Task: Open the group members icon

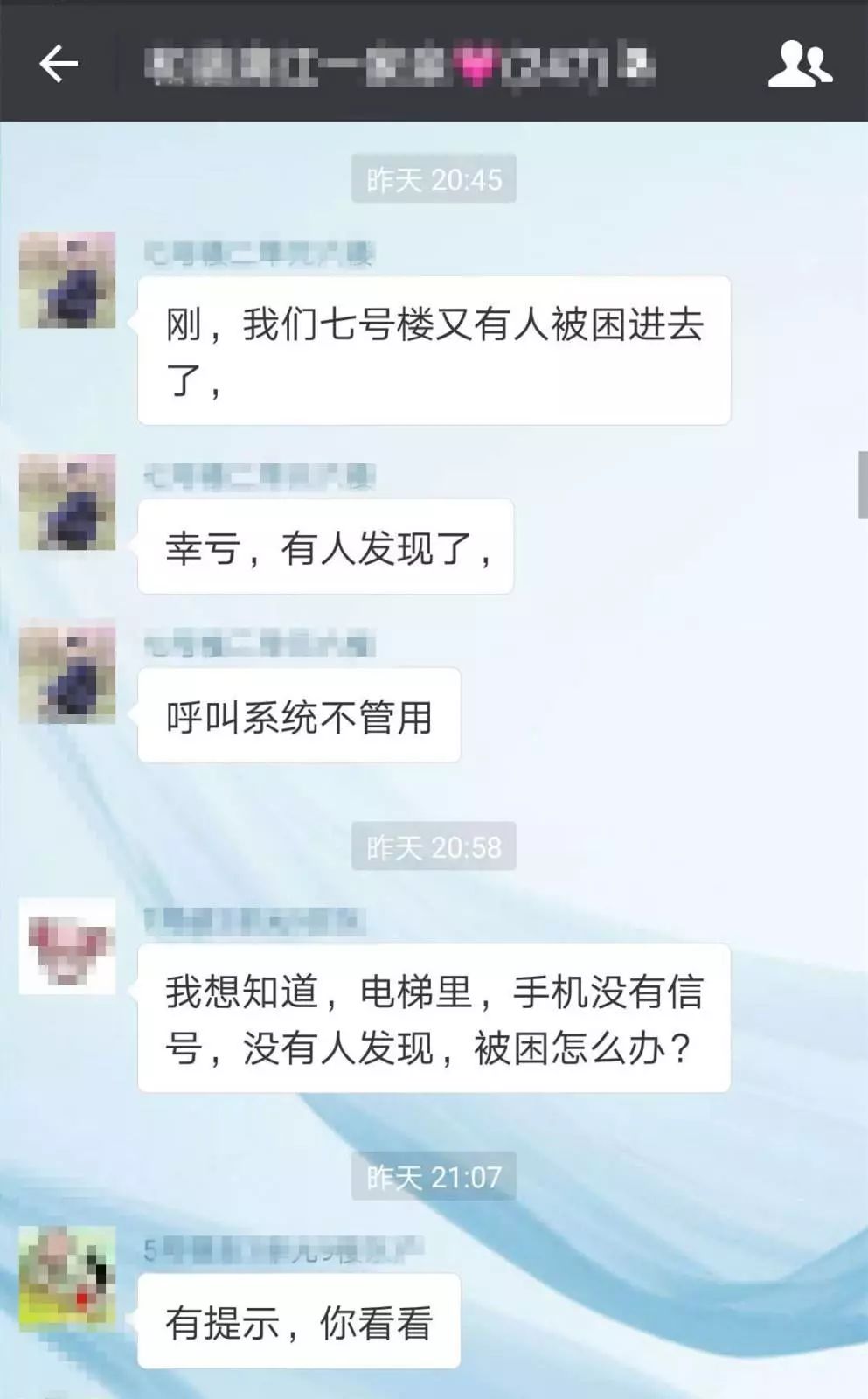Action: point(800,64)
